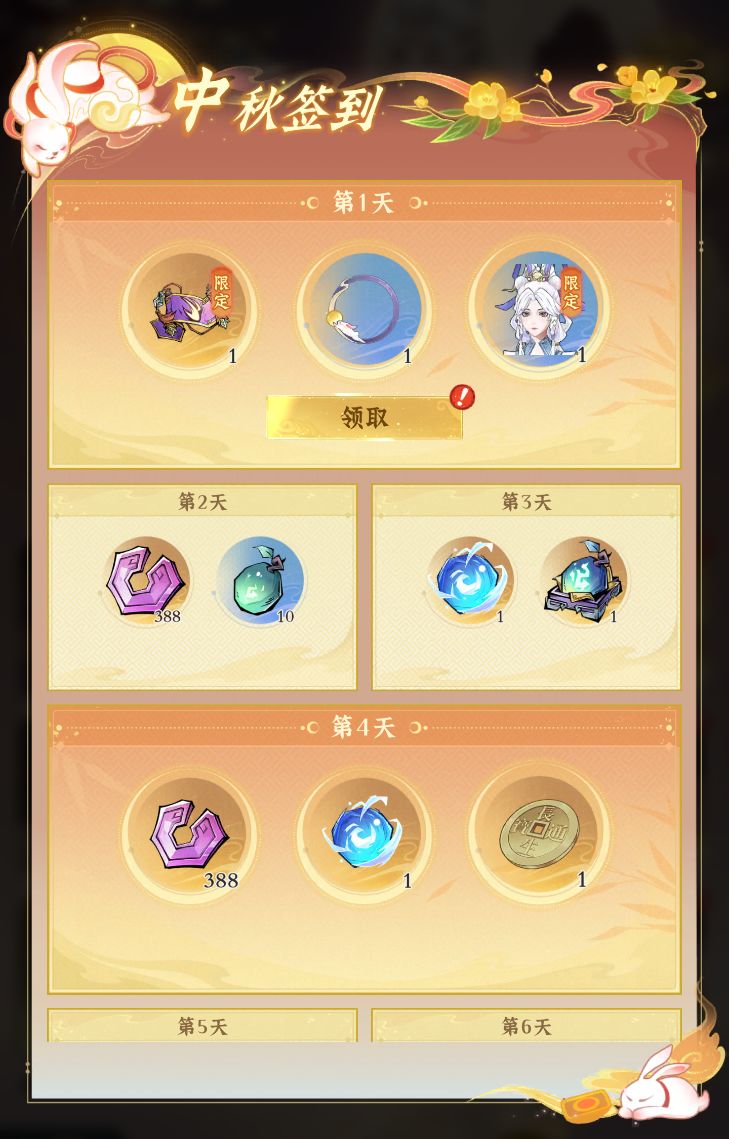Select the pink token reward worth 388 on Day 2
The width and height of the screenshot is (729, 1139).
coord(143,580)
